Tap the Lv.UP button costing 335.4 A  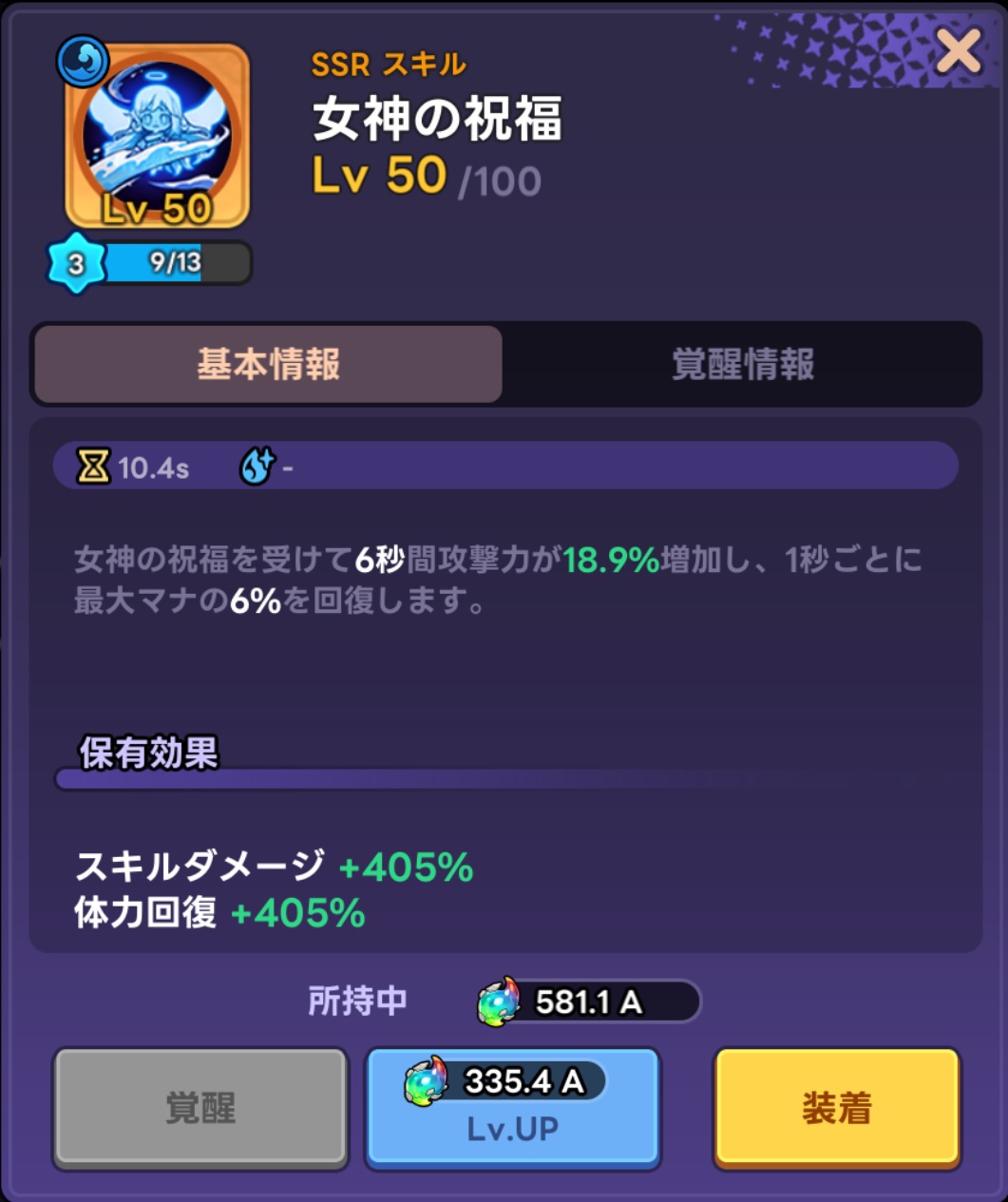(513, 1108)
